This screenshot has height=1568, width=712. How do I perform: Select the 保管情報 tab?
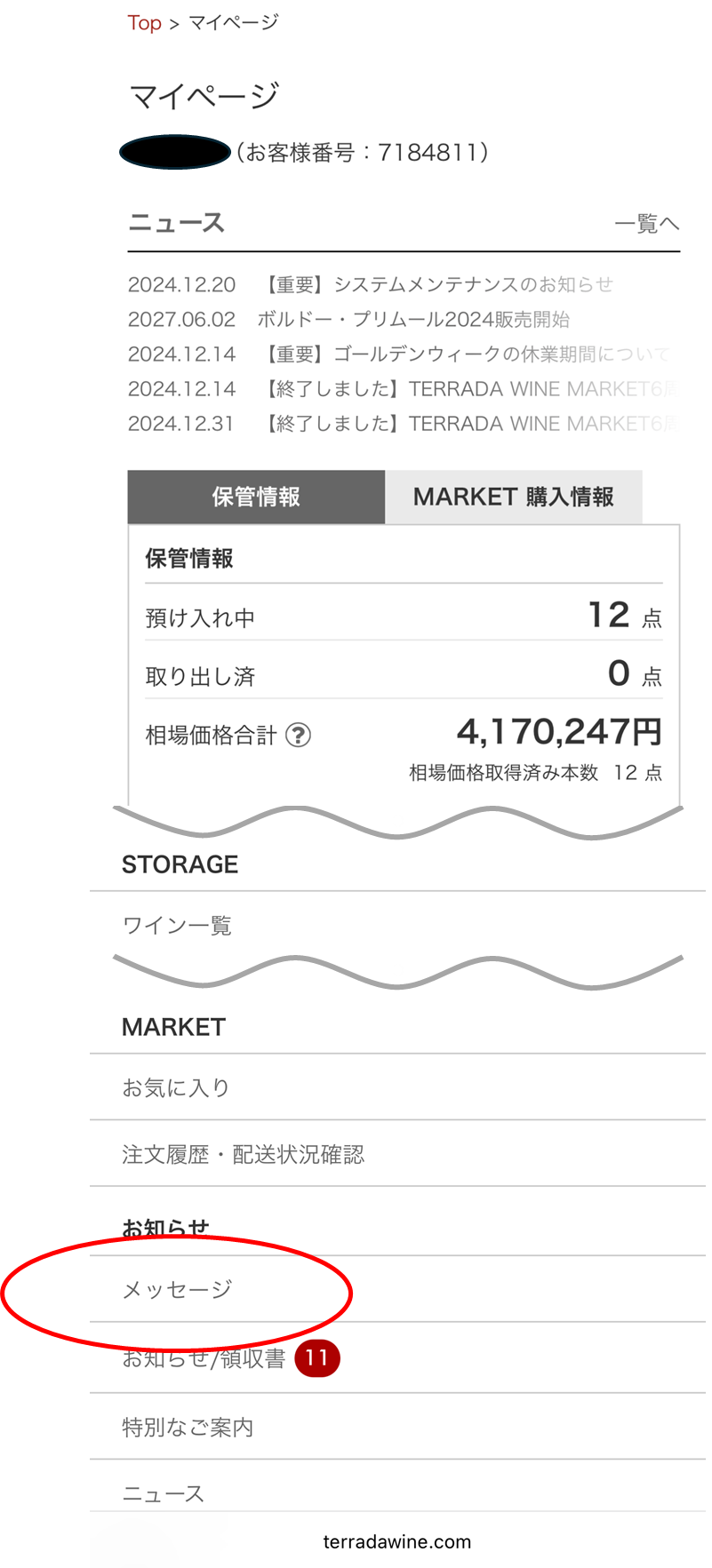point(256,497)
